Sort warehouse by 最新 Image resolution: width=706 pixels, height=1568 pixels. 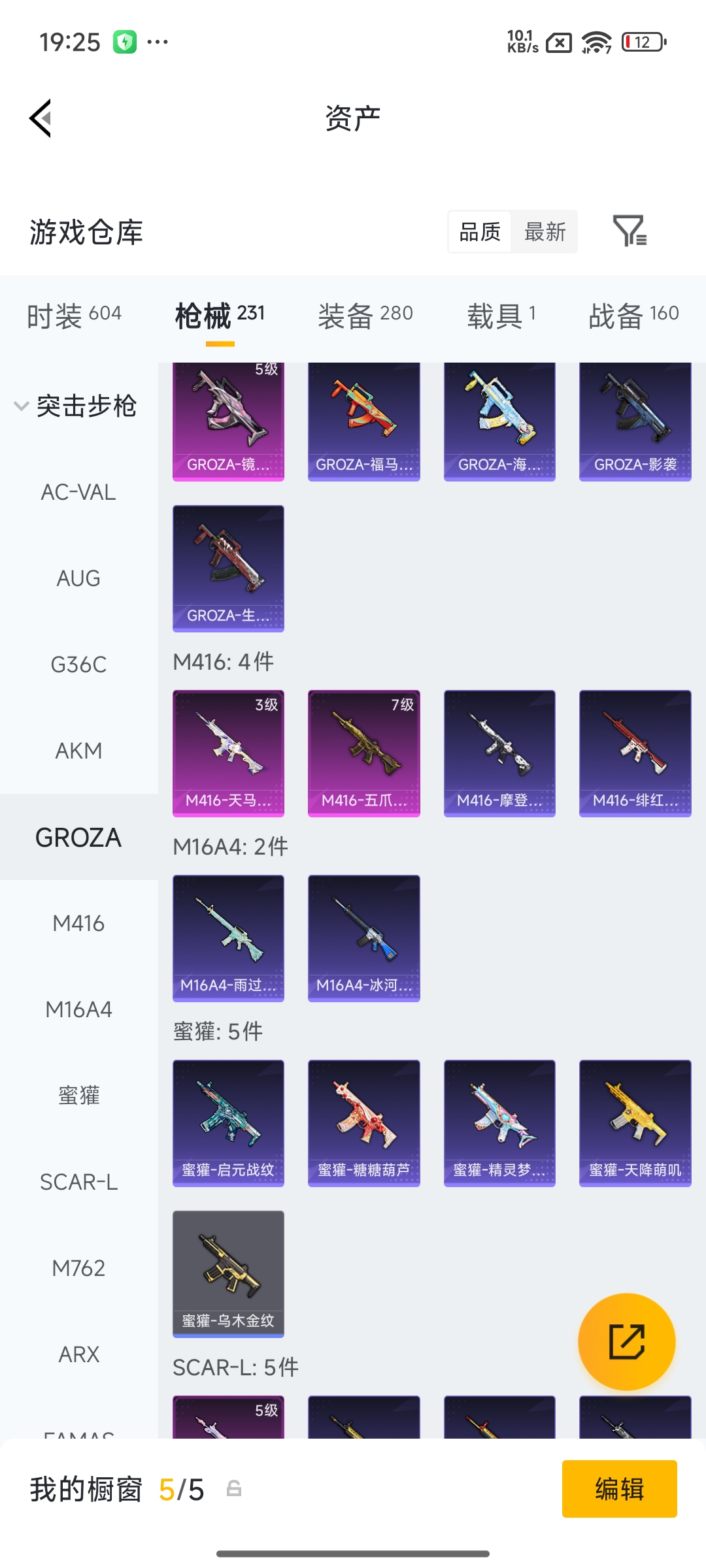[x=545, y=232]
